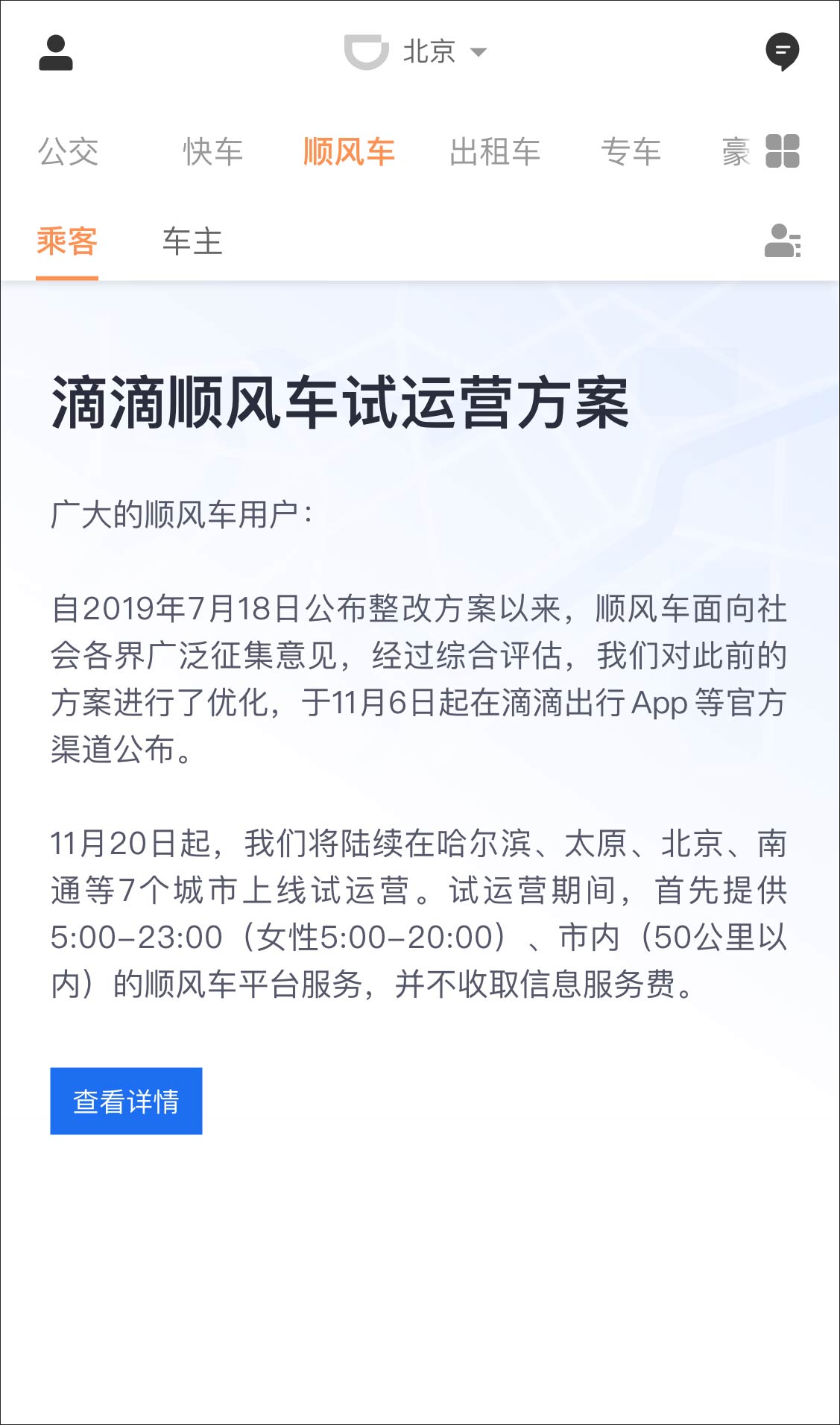Open the city picker via the caret arrow
This screenshot has width=840, height=1425.
click(x=479, y=53)
